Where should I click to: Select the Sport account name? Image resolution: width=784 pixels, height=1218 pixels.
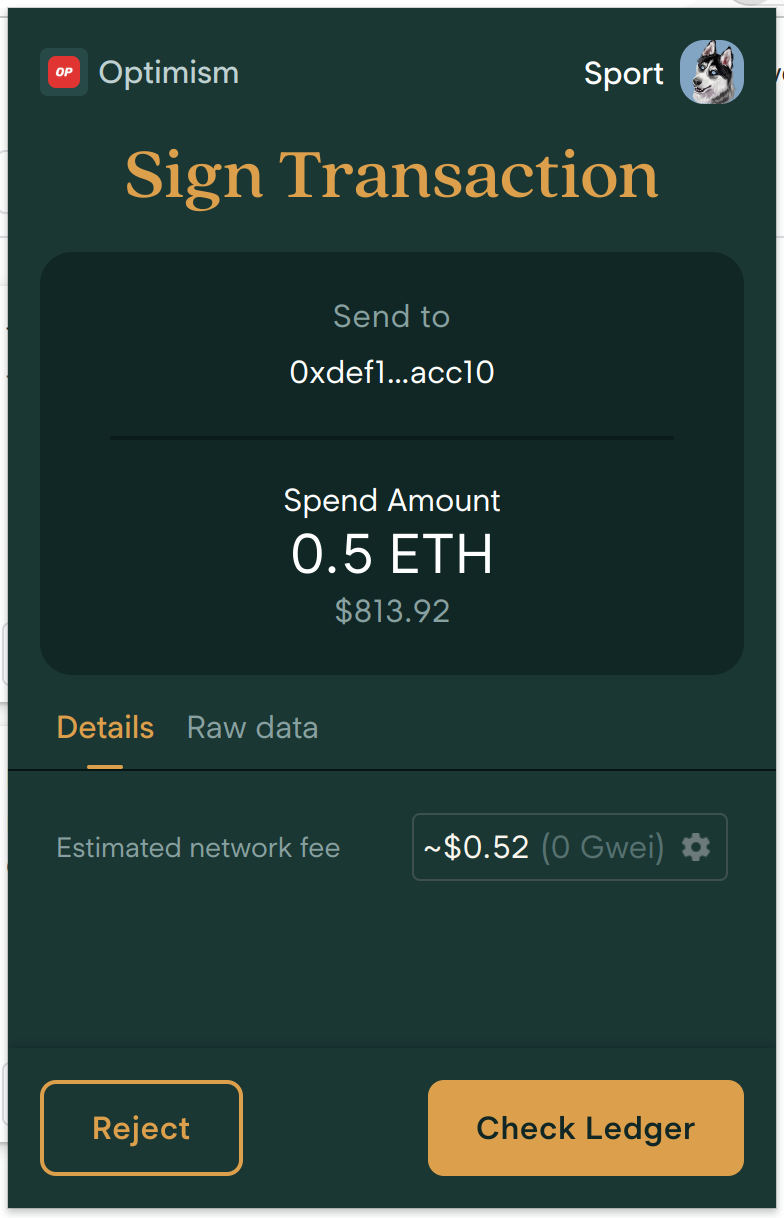tap(623, 72)
